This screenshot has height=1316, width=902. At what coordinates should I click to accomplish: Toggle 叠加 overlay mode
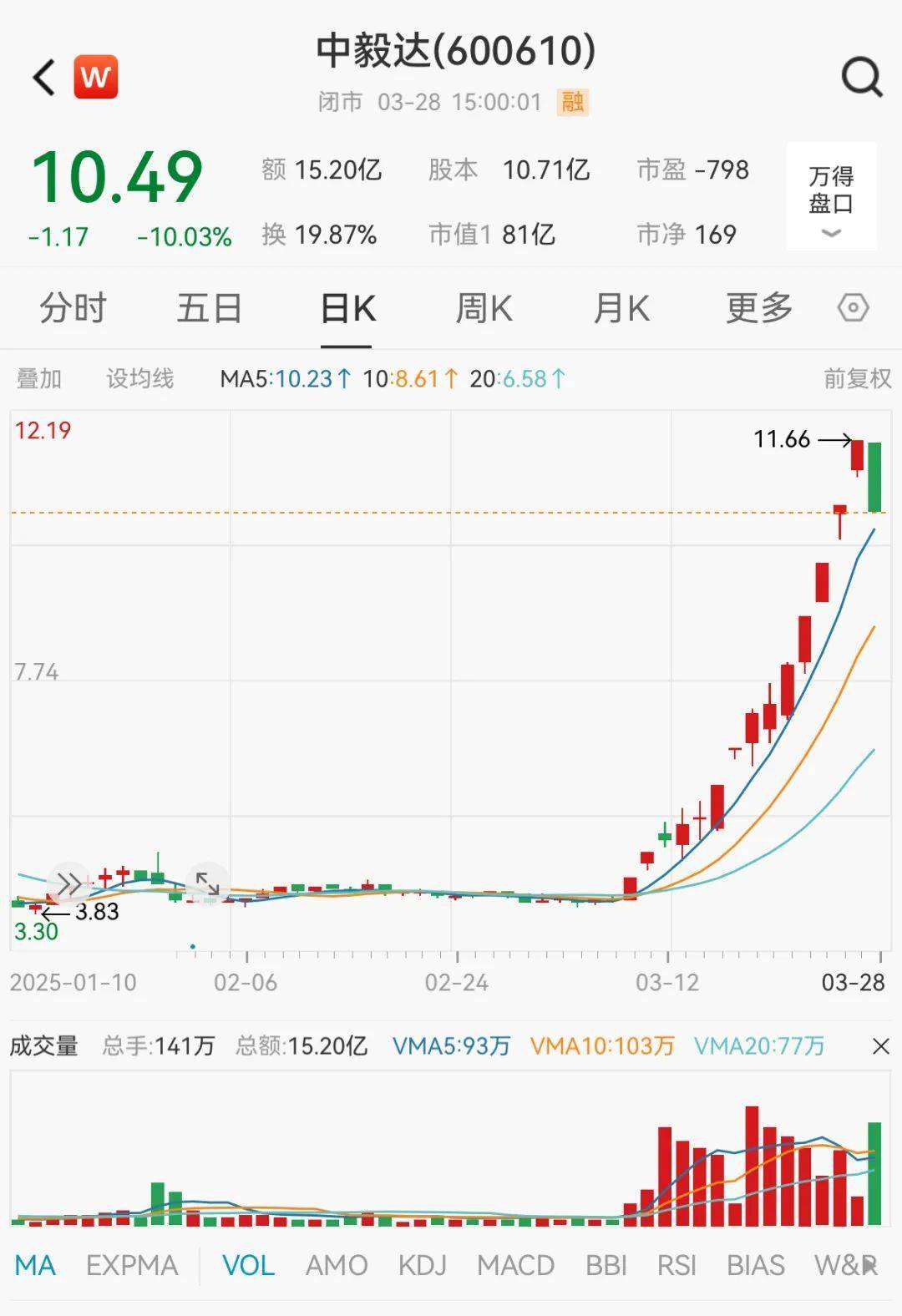(x=37, y=378)
